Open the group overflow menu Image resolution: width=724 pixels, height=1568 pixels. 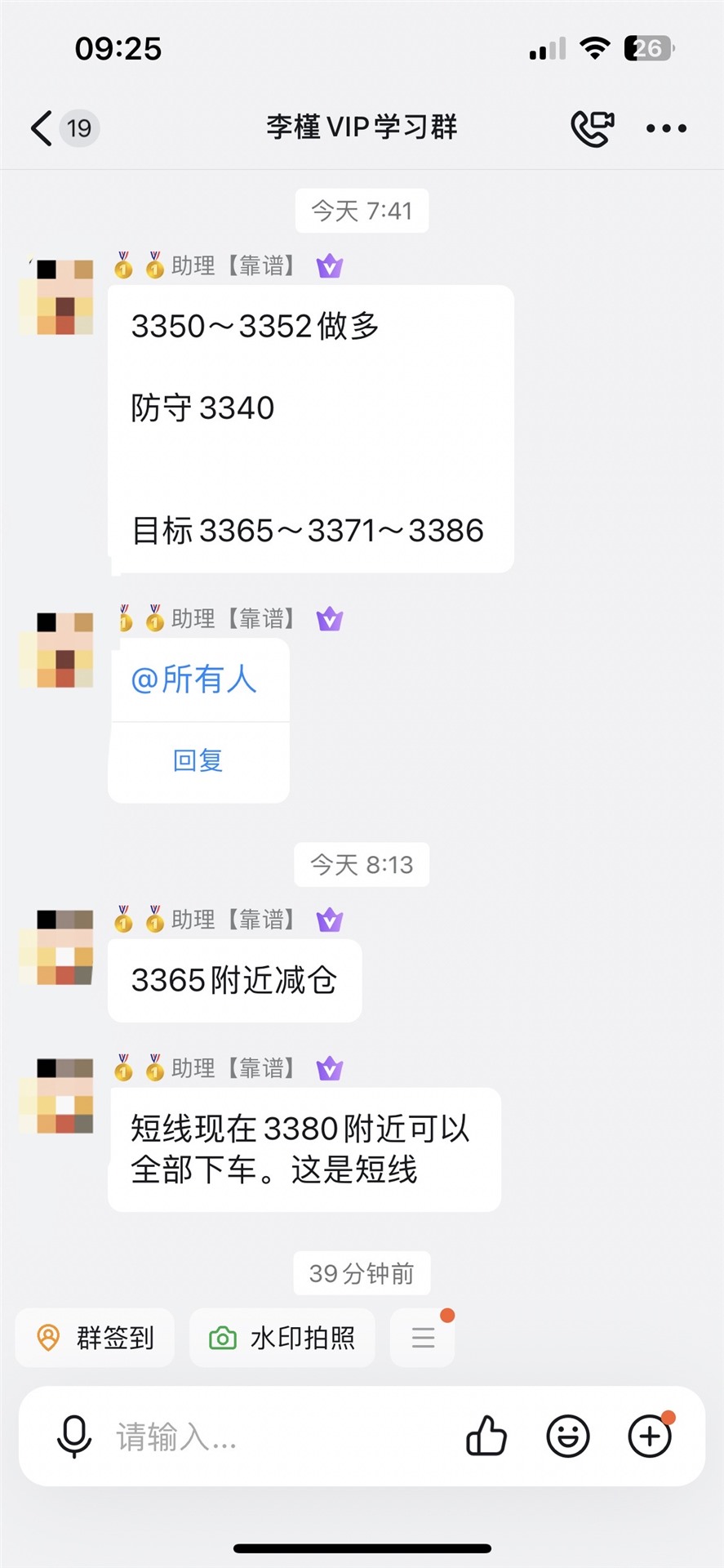666,128
